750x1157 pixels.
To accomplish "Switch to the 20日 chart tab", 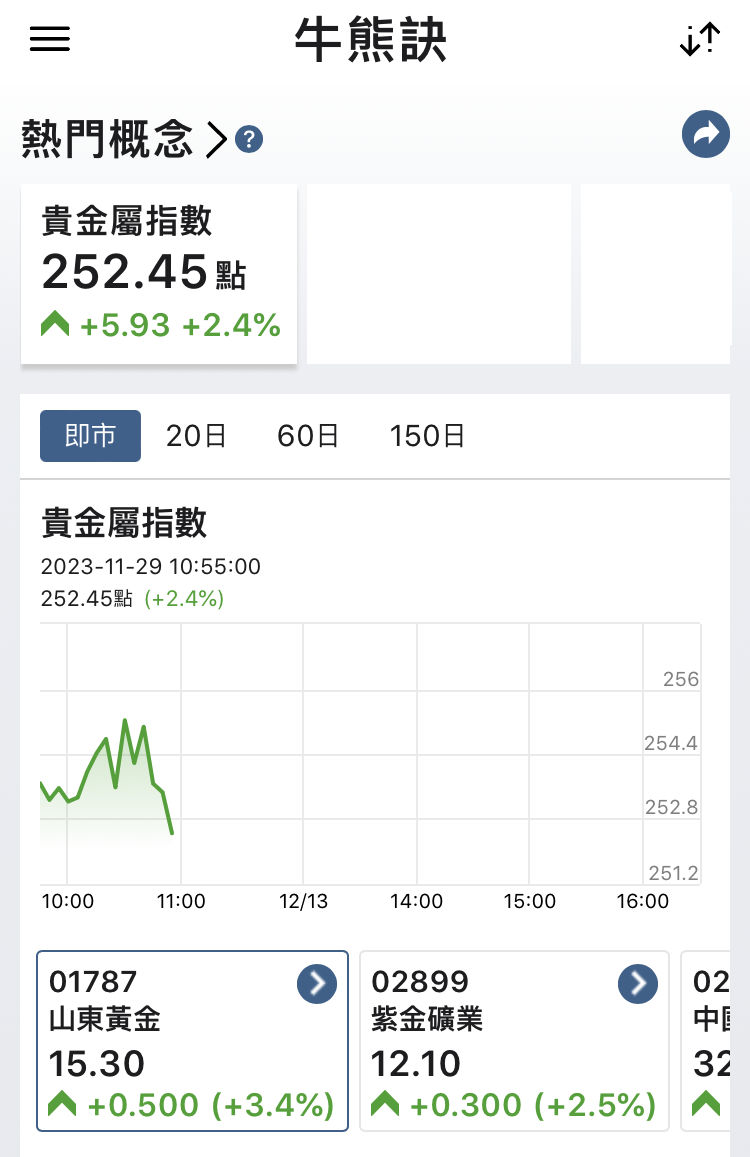I will 197,436.
